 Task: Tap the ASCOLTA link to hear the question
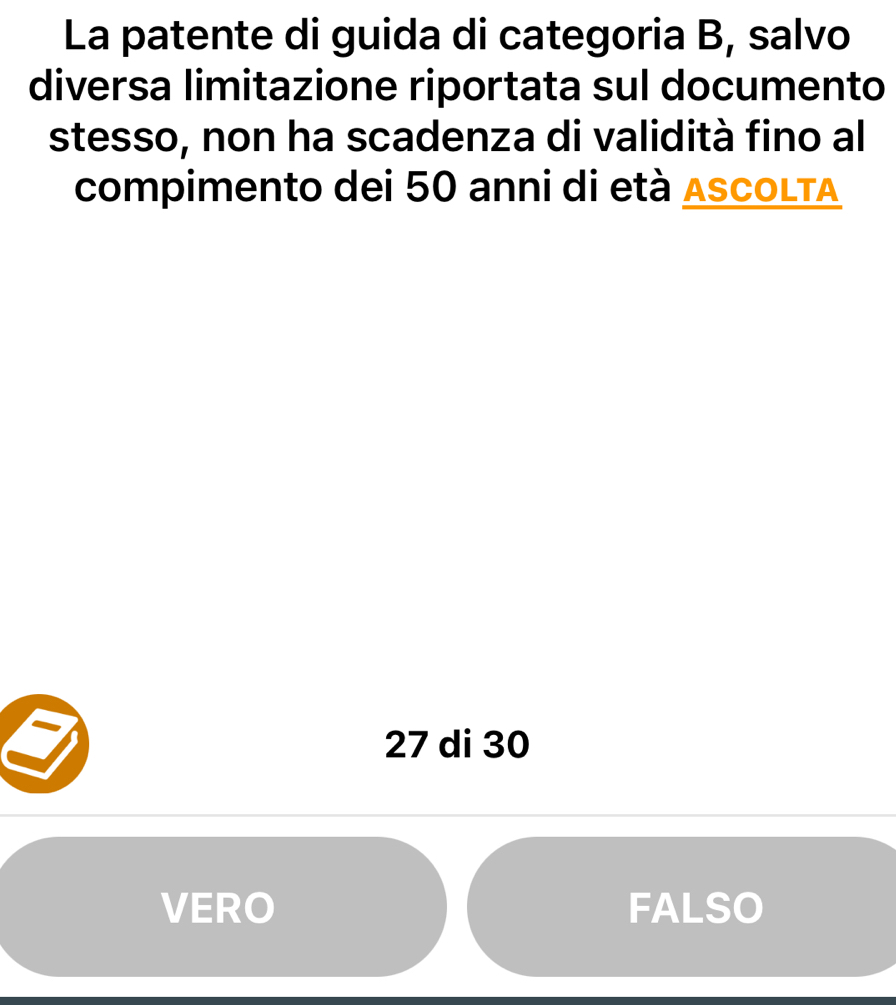[761, 191]
